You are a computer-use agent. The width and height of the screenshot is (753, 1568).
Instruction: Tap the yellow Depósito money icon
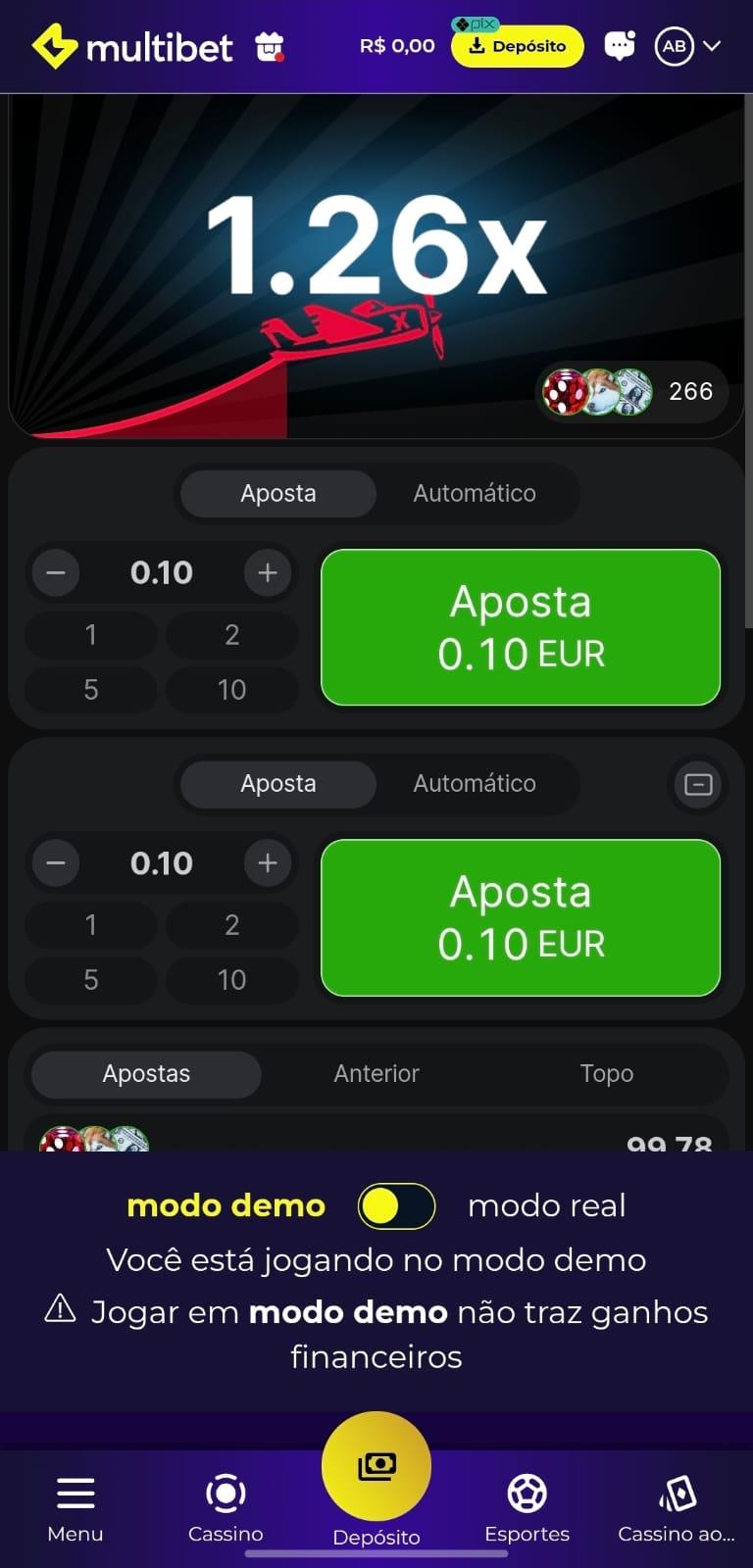pyautogui.click(x=376, y=1465)
